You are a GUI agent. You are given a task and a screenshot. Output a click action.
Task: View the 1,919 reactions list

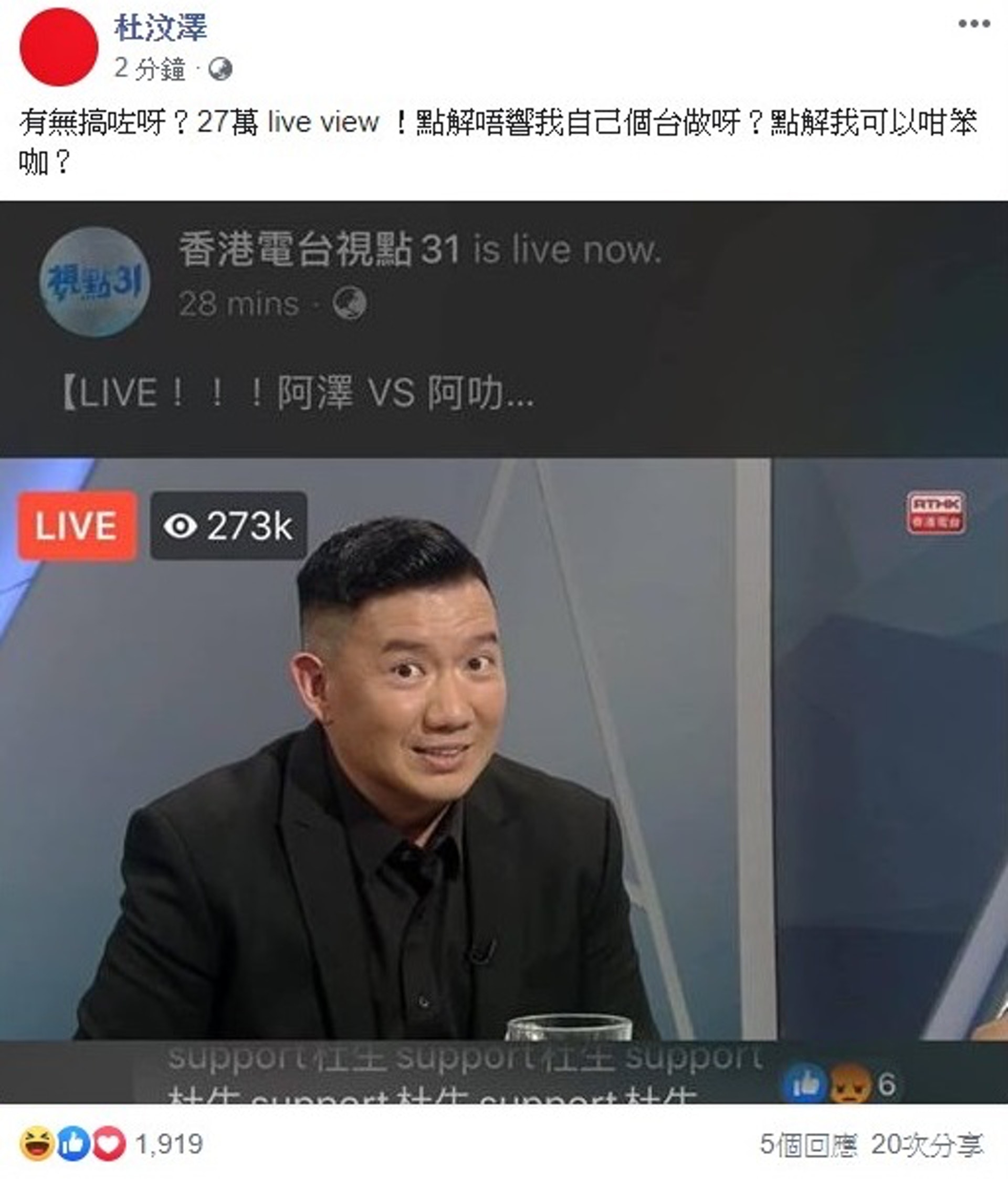[169, 1144]
